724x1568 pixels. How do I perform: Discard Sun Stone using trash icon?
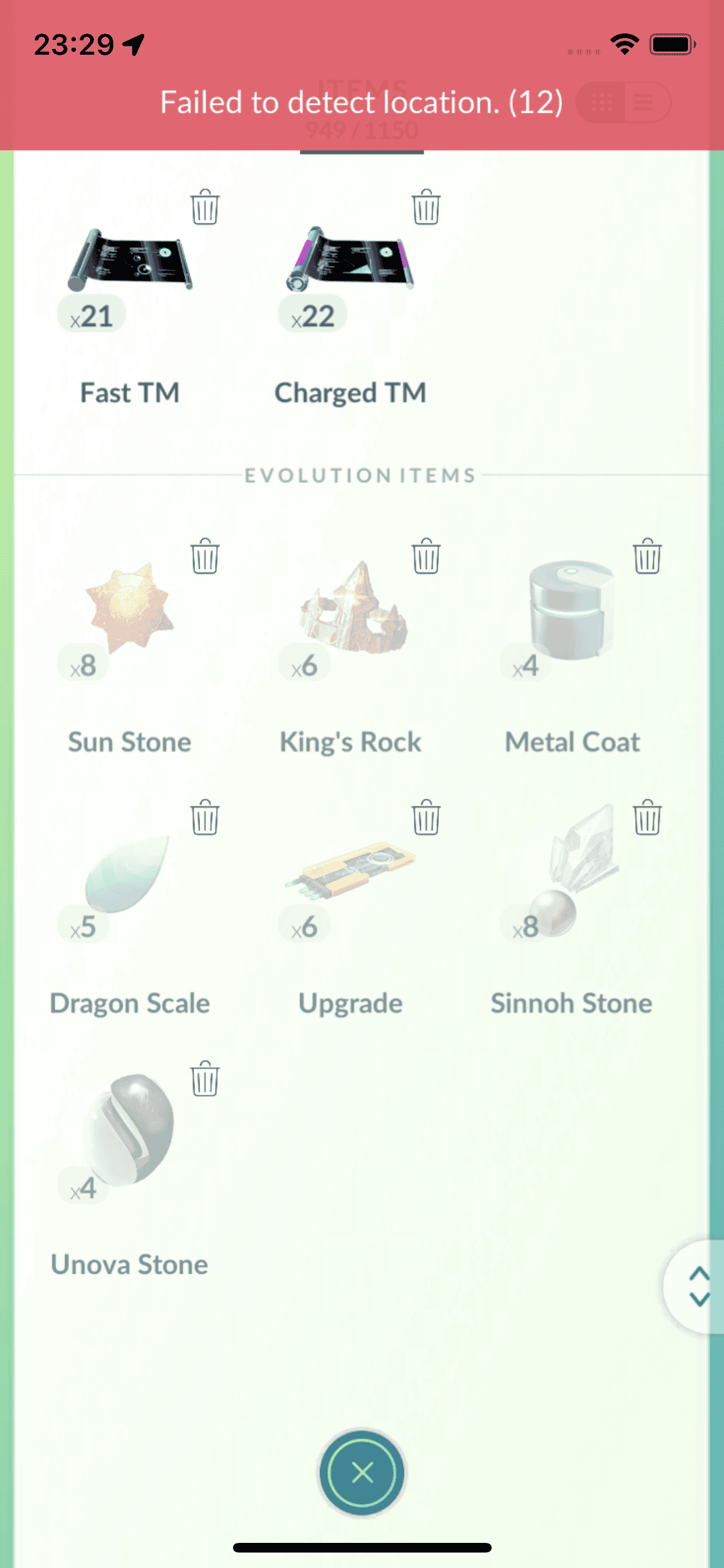(x=205, y=556)
